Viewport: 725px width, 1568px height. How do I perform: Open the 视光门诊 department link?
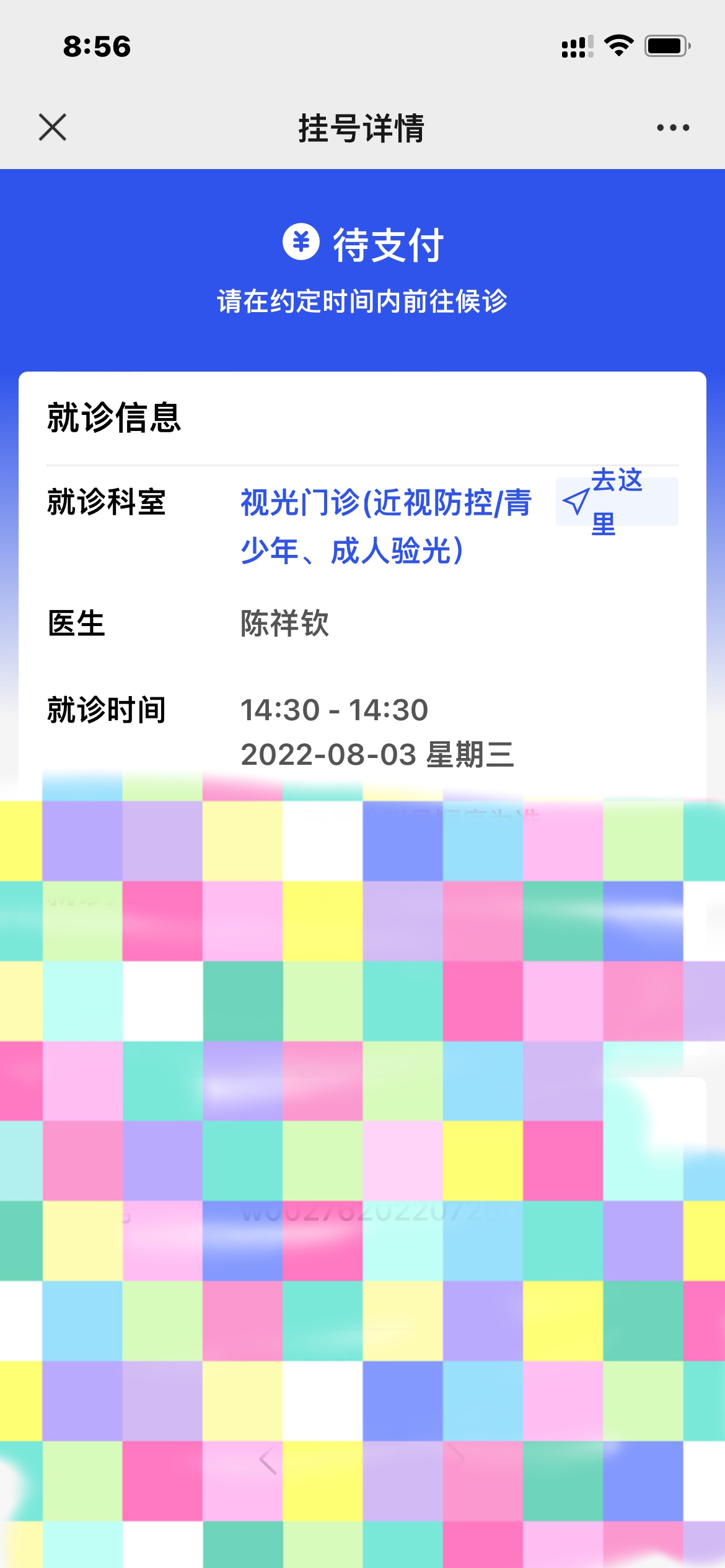click(385, 525)
